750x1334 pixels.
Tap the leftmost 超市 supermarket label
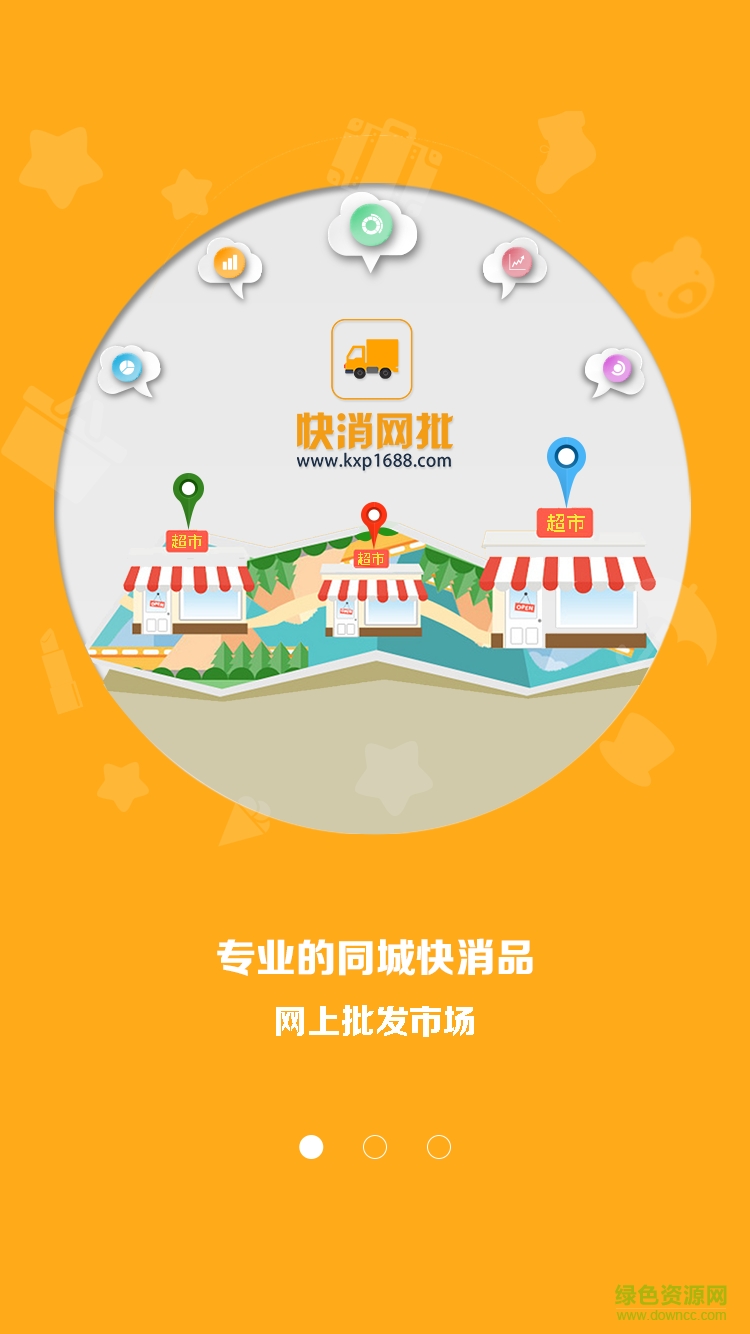click(187, 540)
